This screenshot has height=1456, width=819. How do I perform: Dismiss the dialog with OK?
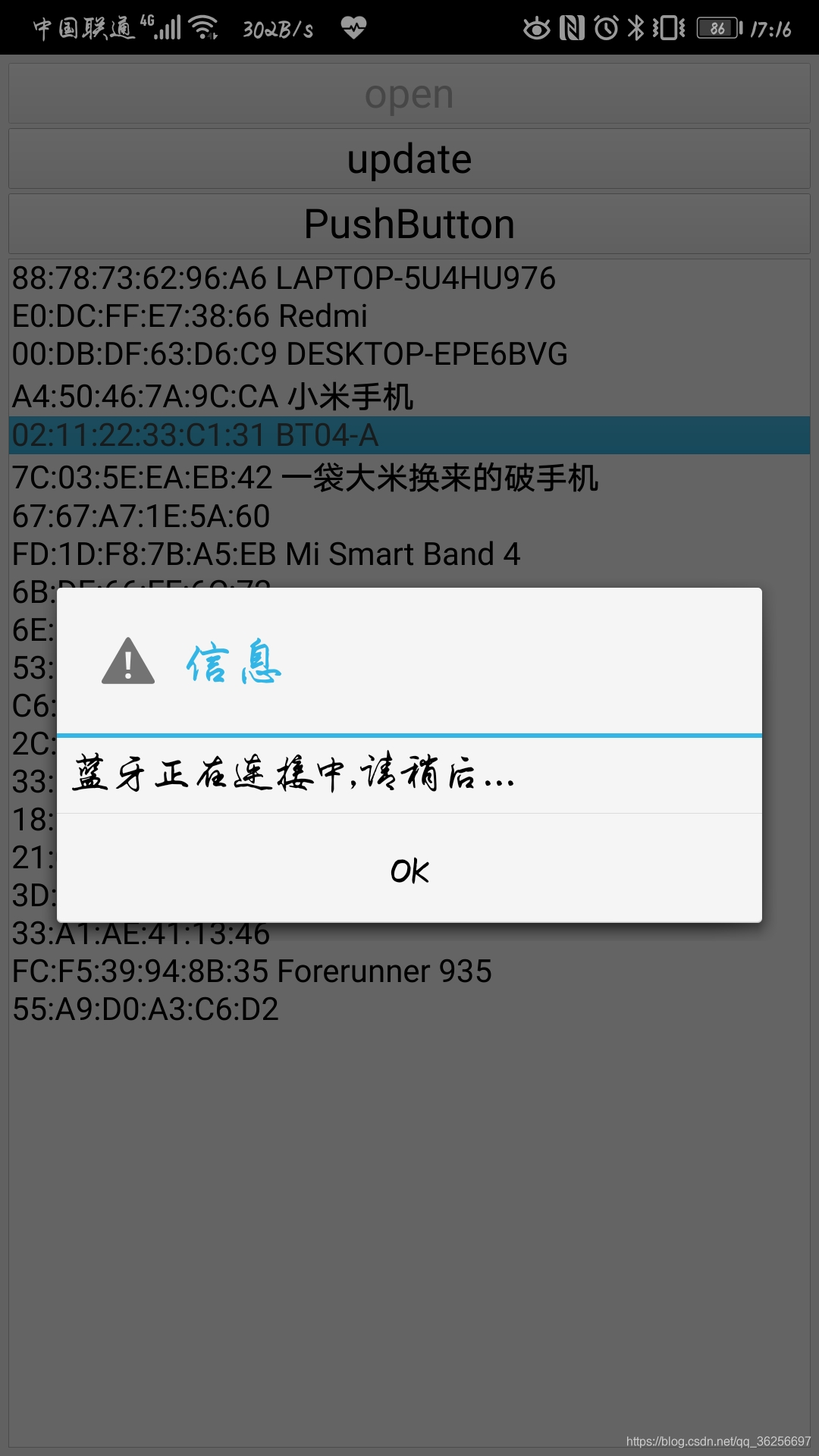point(409,871)
